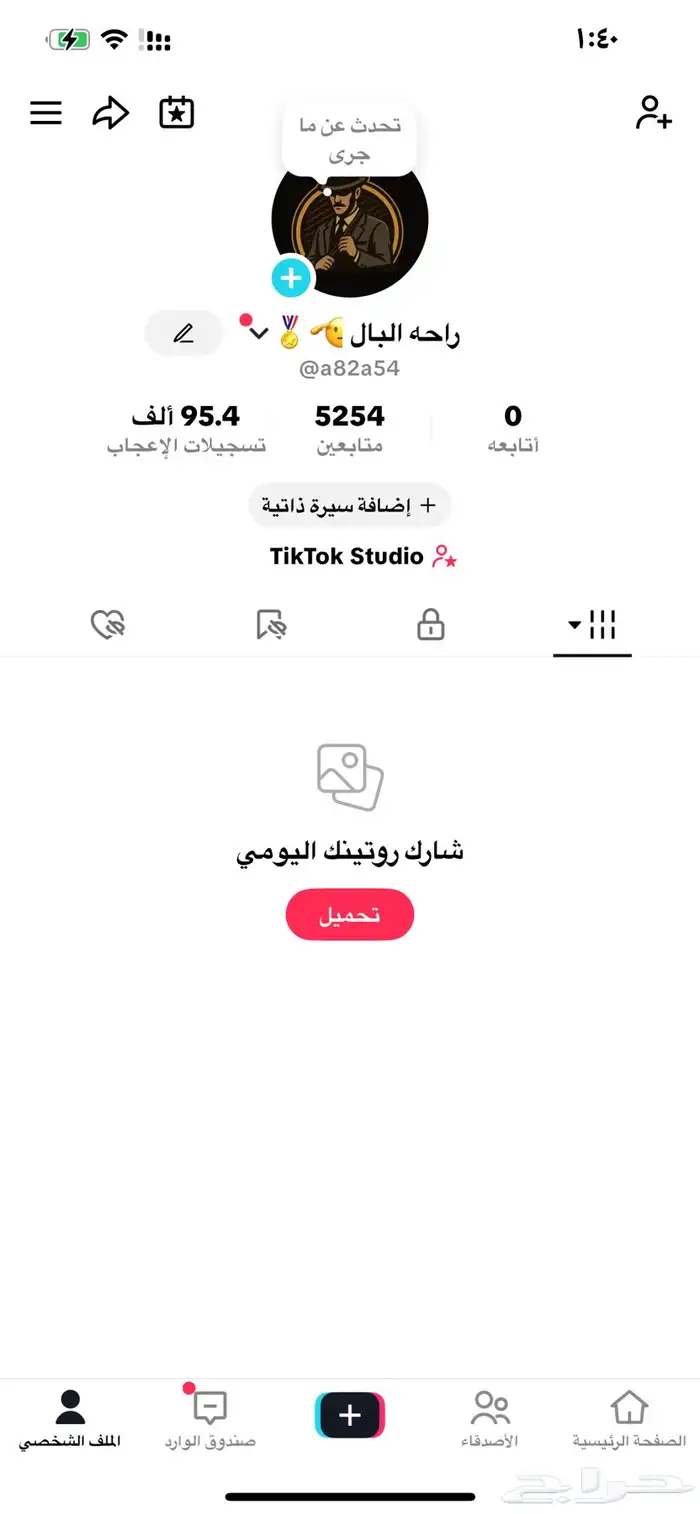Switch to the private videos lock tab
This screenshot has height=1514, width=700.
(x=430, y=626)
